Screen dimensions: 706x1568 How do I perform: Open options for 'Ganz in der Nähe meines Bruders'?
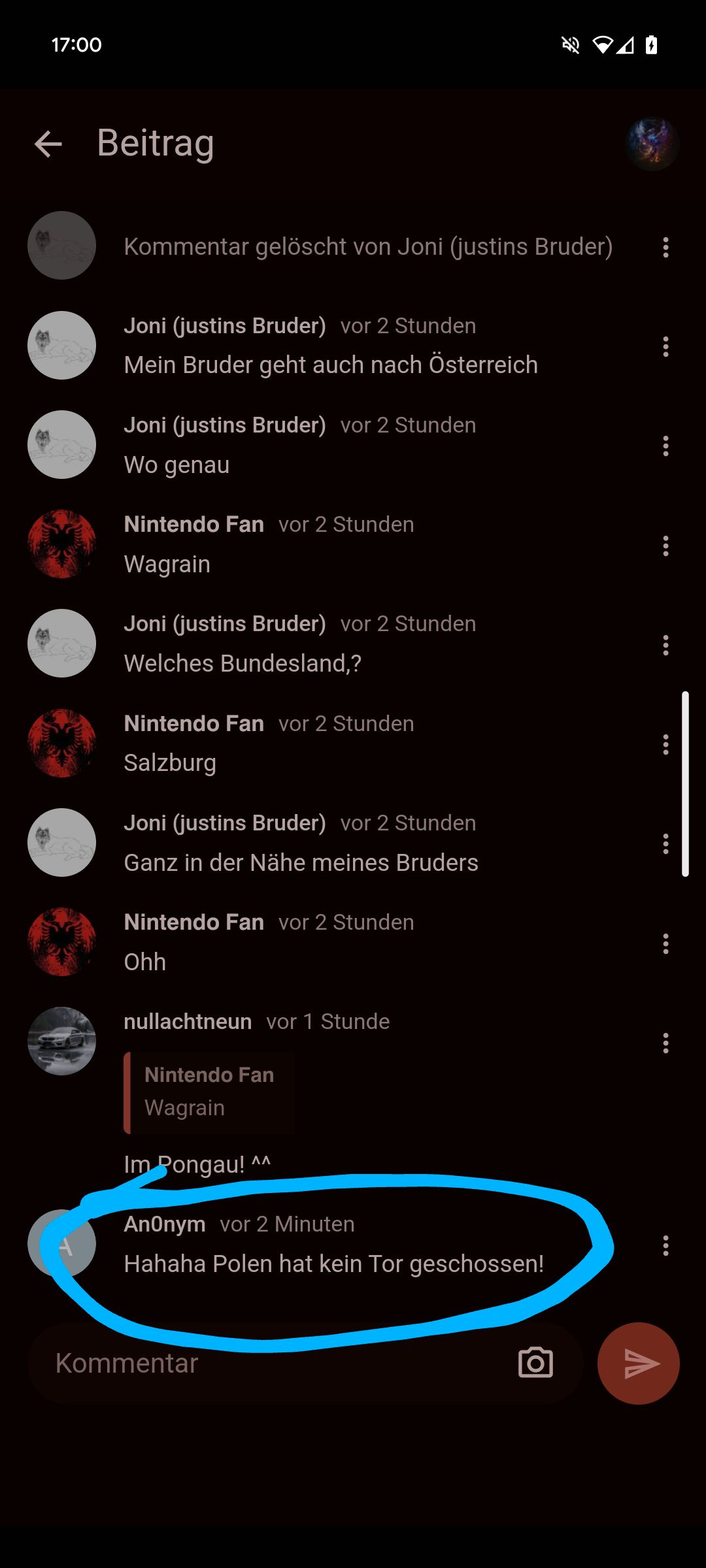665,843
